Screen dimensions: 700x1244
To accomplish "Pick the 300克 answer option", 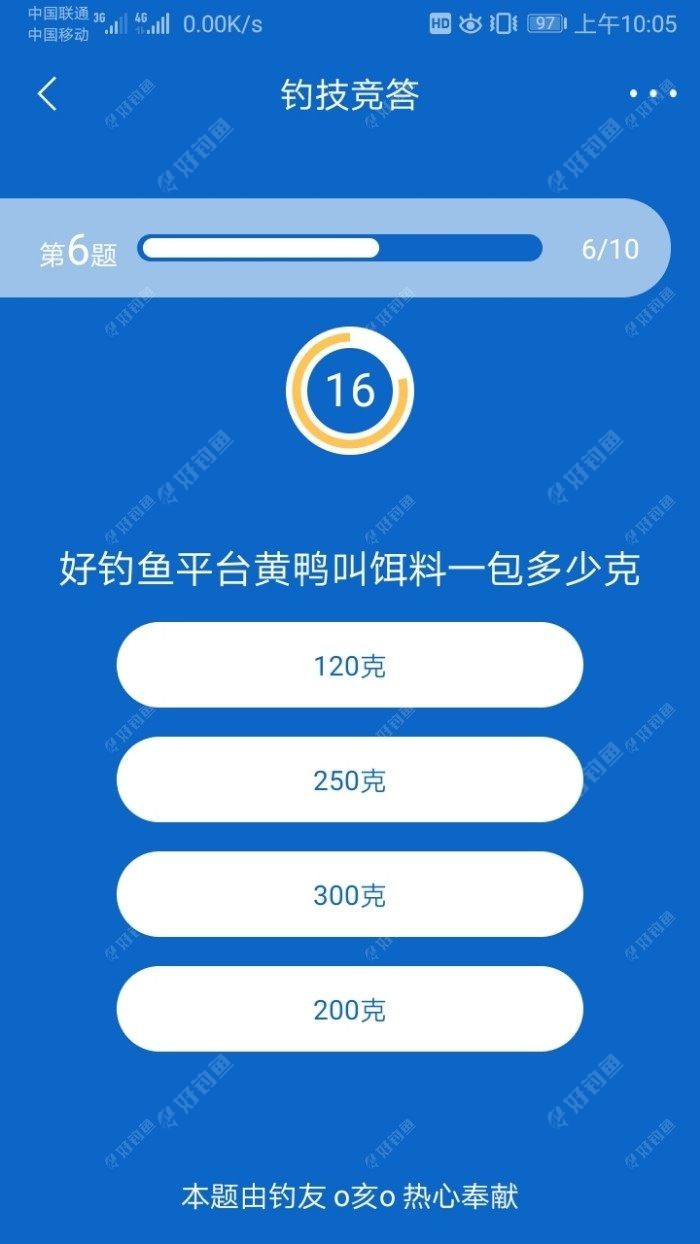I will tap(349, 894).
